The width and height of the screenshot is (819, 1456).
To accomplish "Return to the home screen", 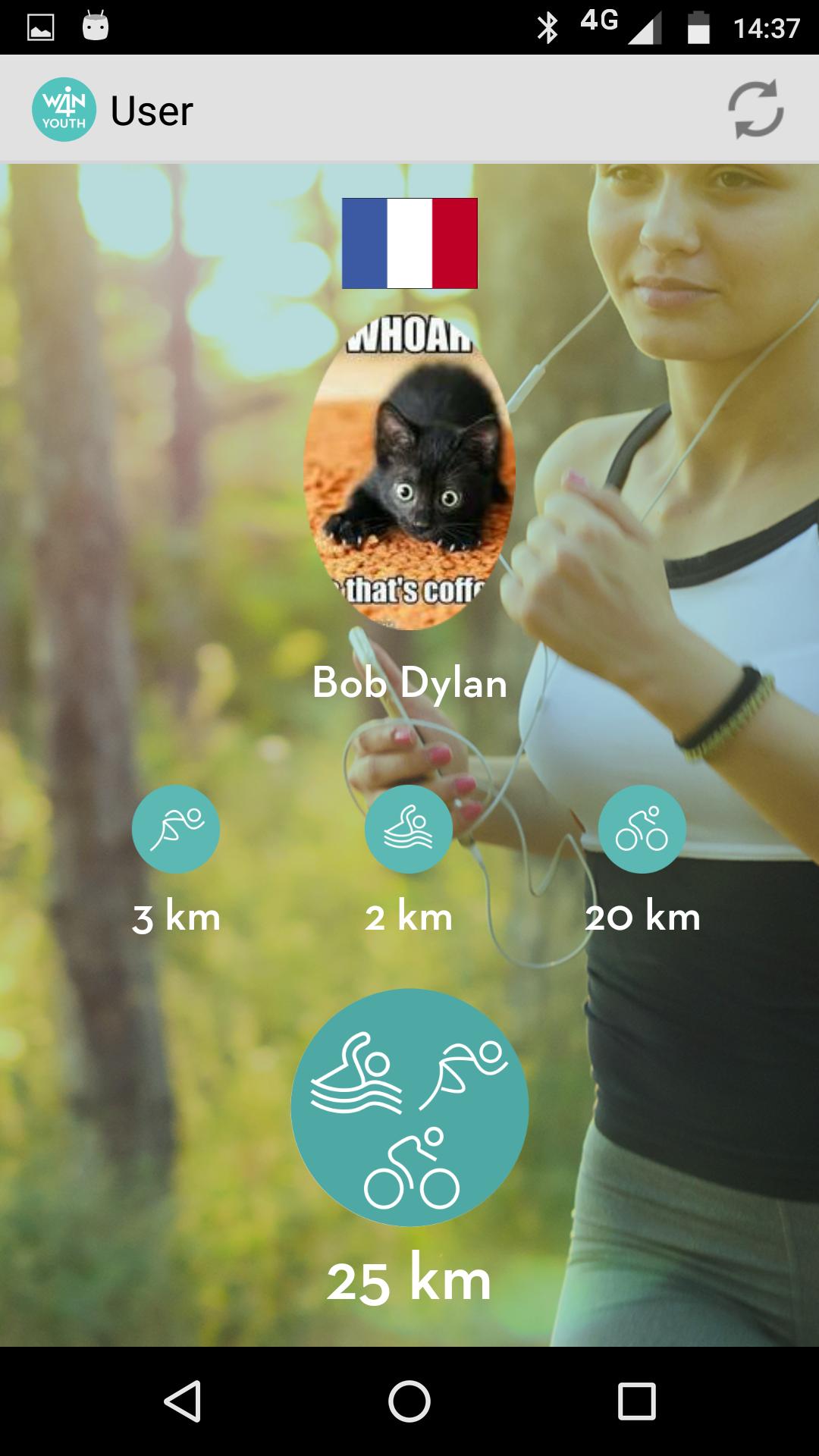I will pyautogui.click(x=409, y=1401).
